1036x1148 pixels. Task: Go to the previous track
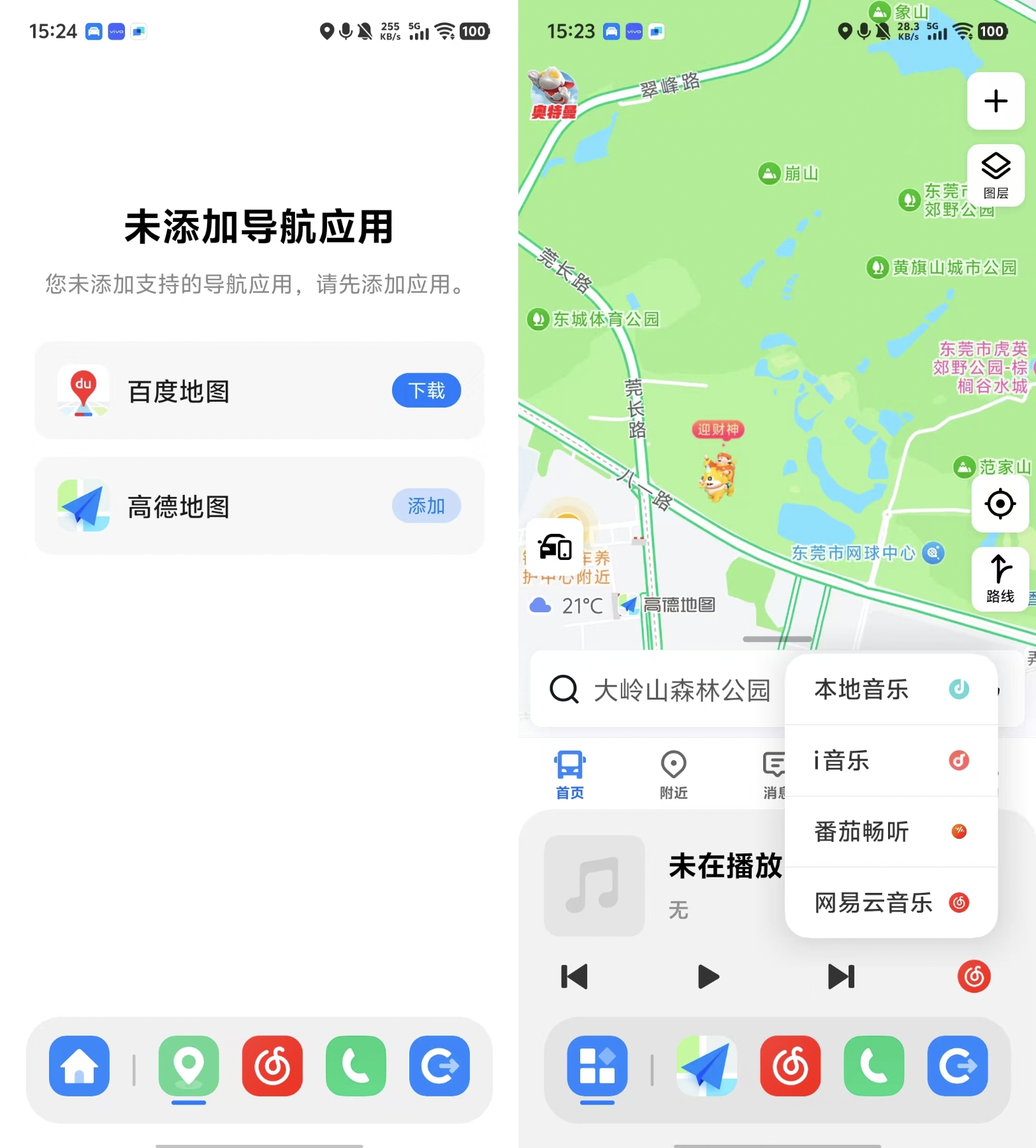574,976
